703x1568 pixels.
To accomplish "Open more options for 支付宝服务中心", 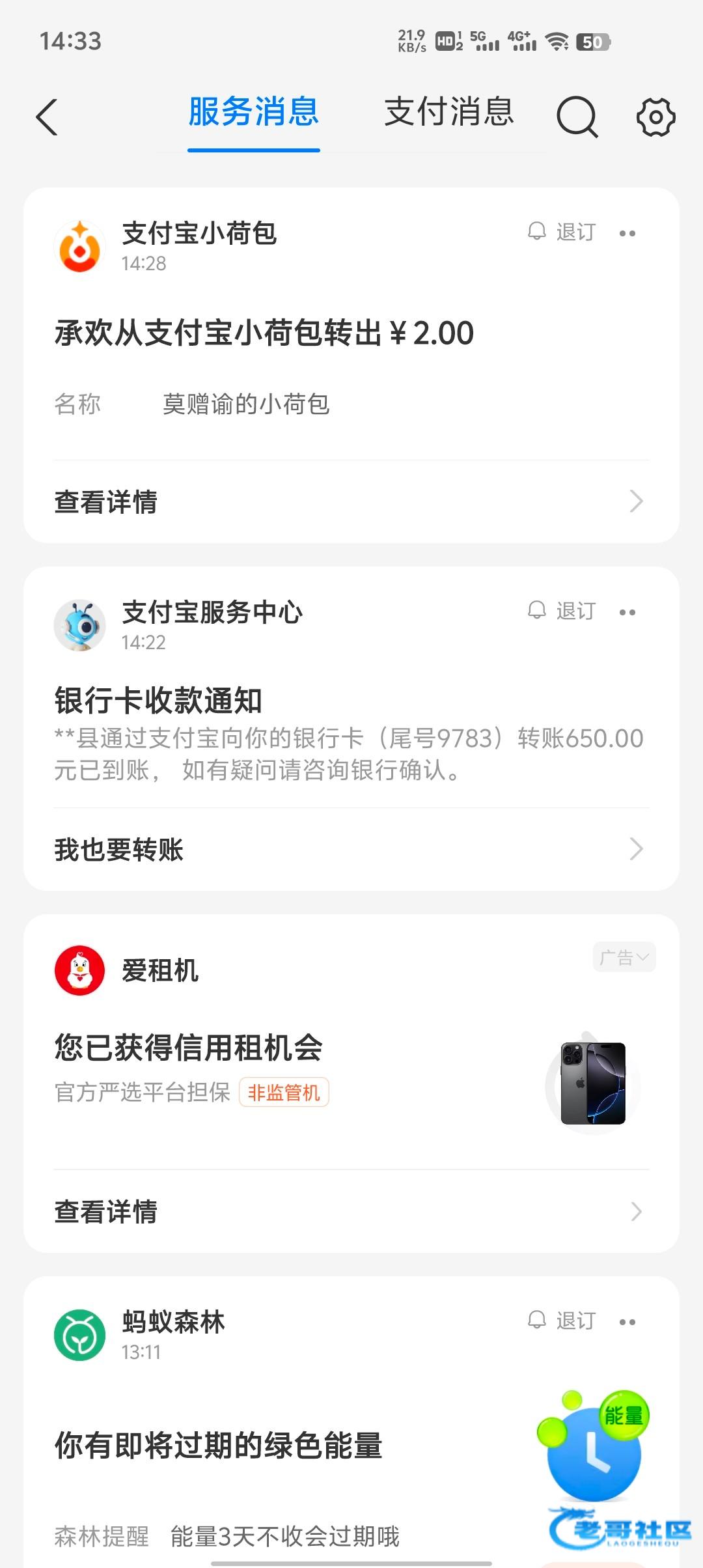I will click(627, 612).
